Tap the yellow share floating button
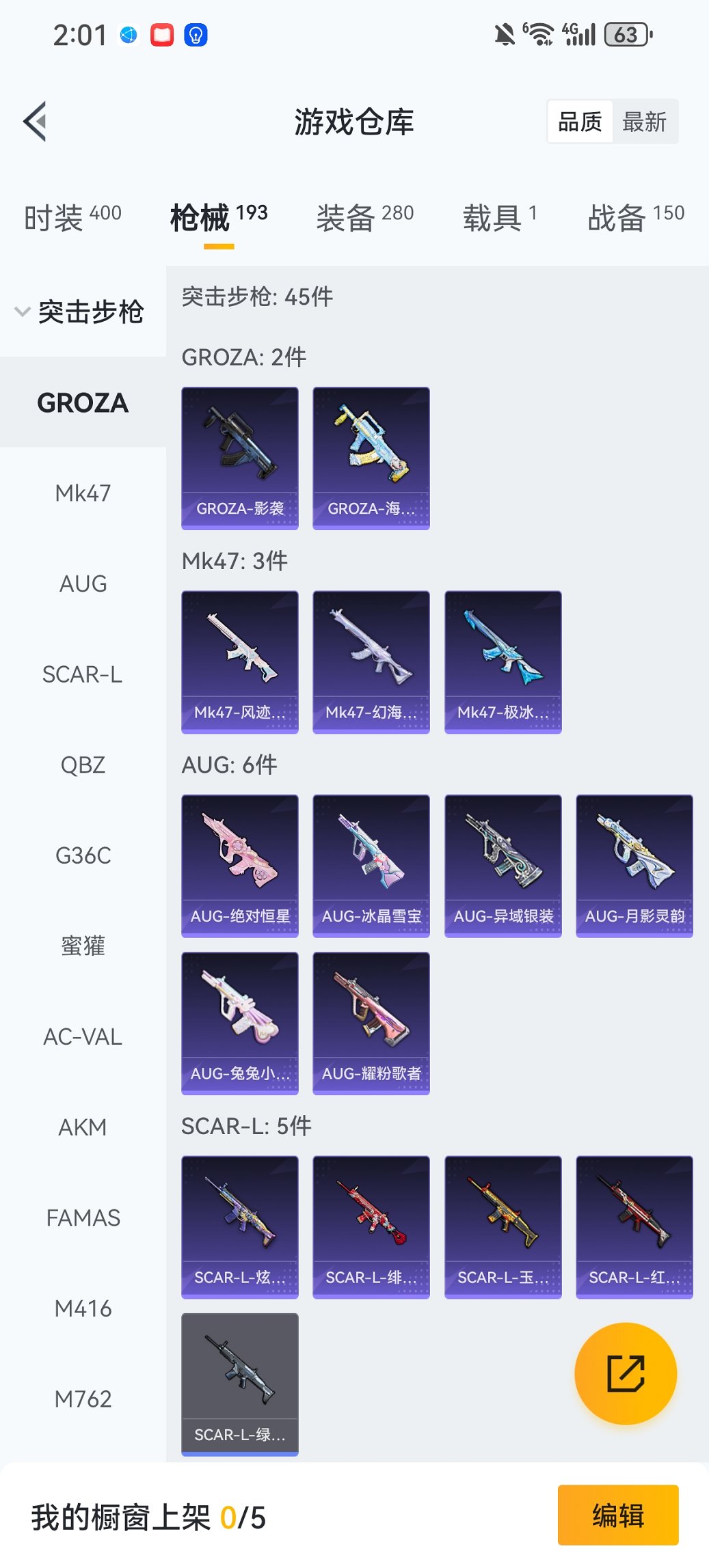 pos(626,1373)
